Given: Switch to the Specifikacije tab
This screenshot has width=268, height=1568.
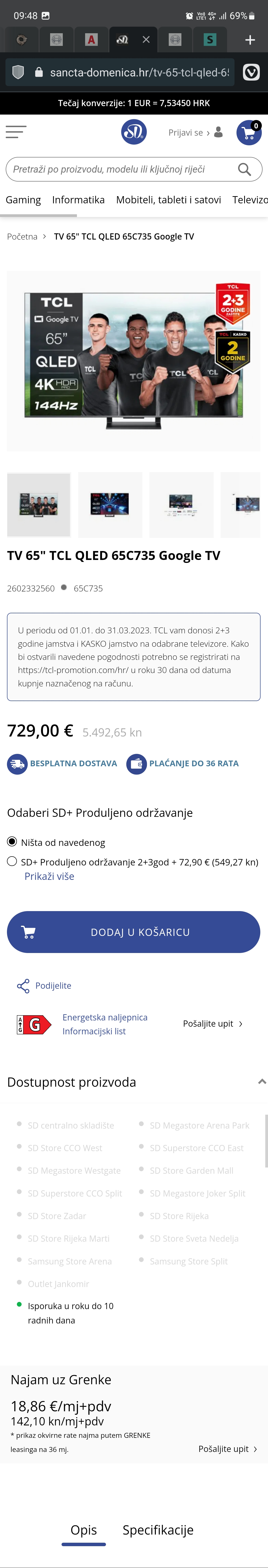Looking at the screenshot, I should click(158, 1530).
